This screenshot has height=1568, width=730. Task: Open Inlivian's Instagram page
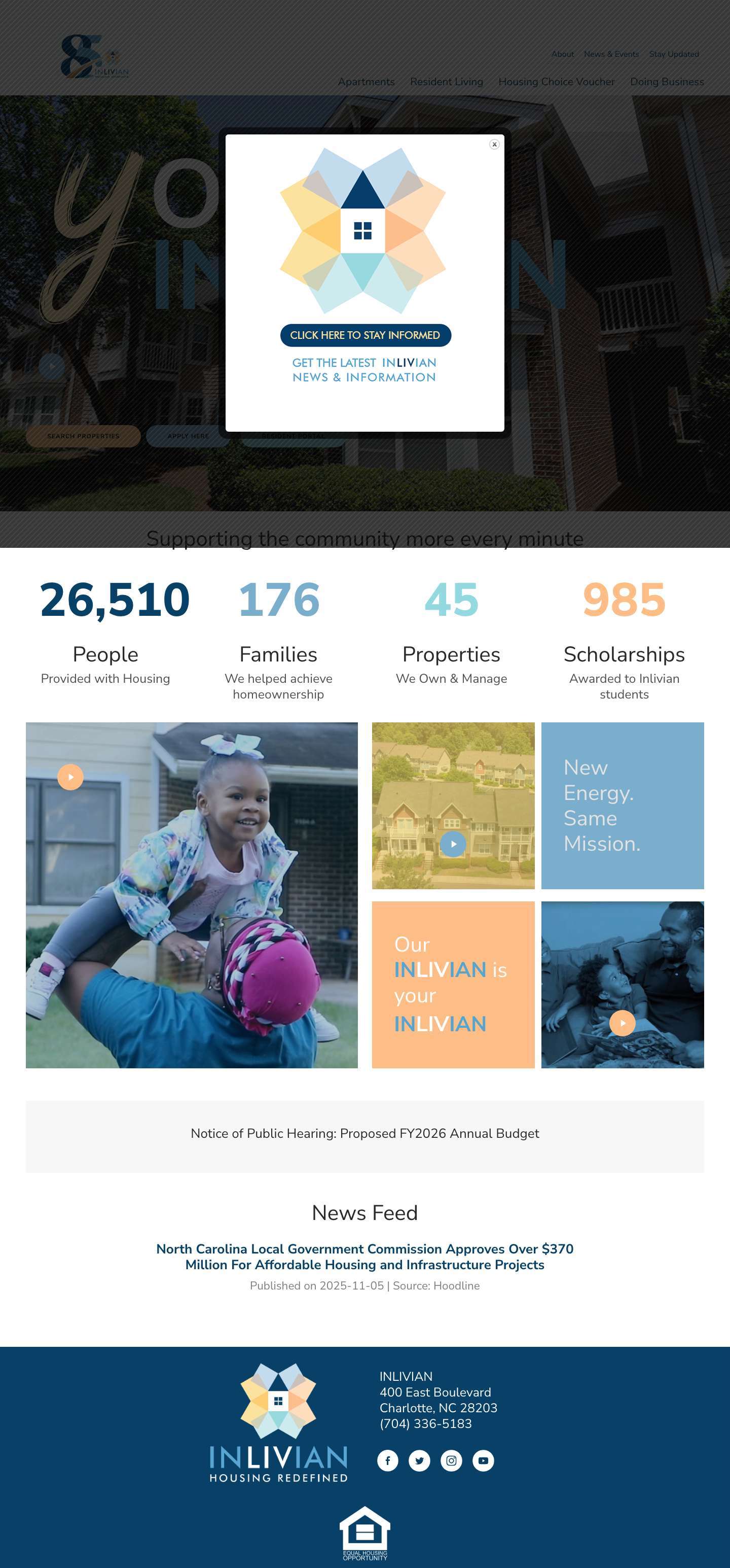(x=451, y=1460)
